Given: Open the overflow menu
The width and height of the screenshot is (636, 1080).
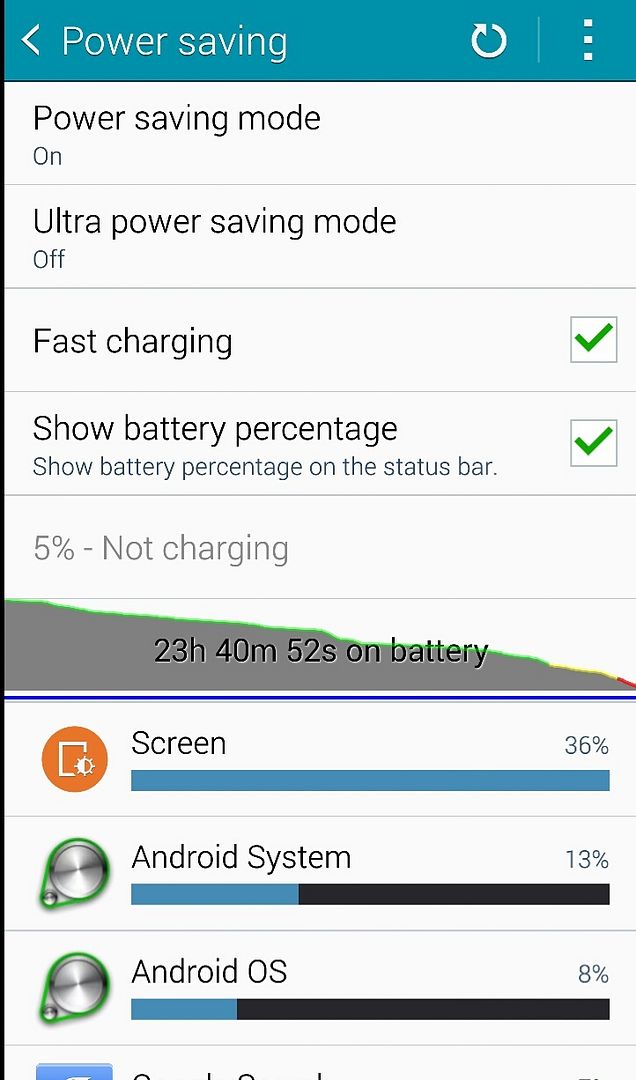Looking at the screenshot, I should [588, 41].
